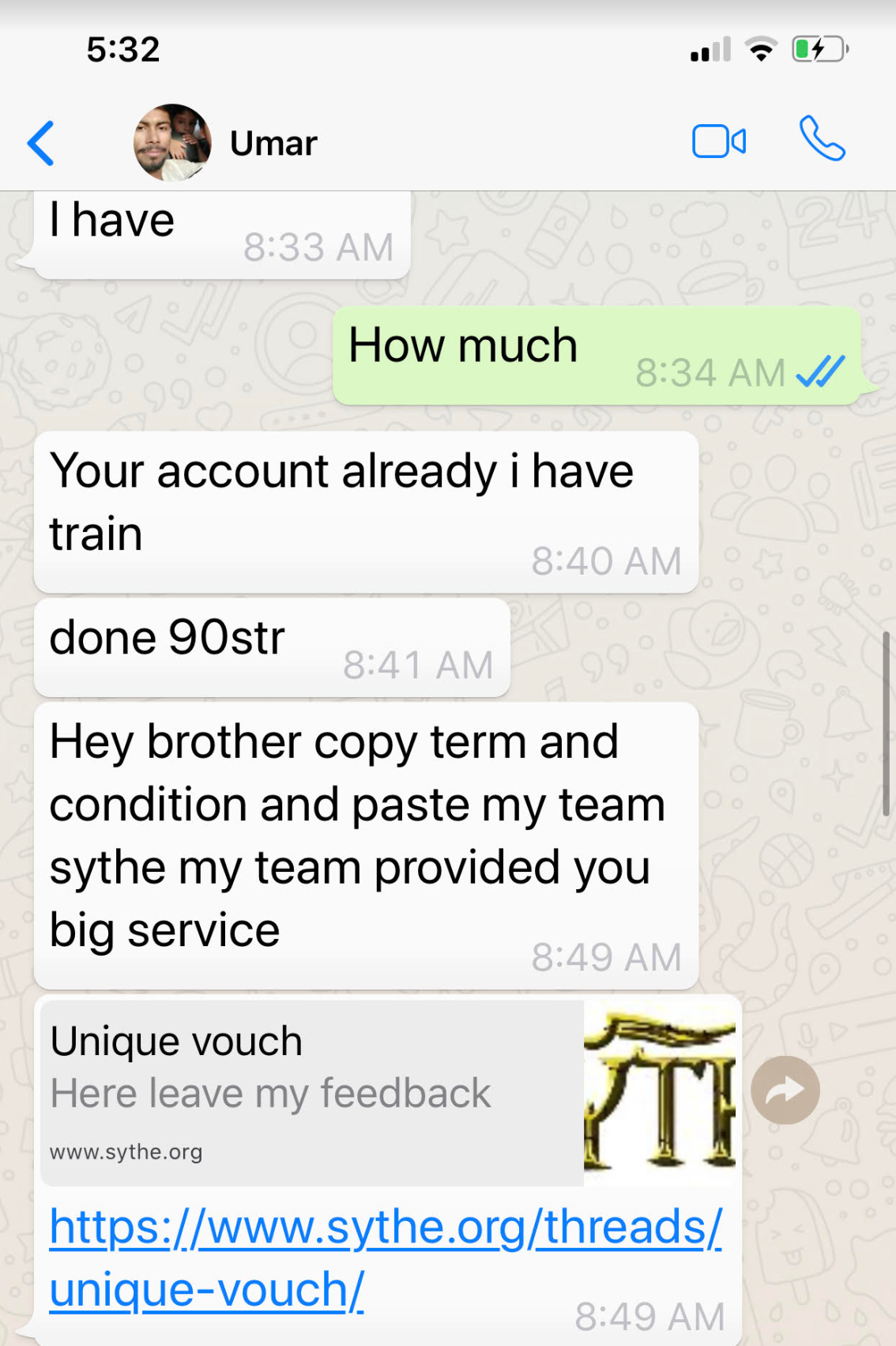896x1346 pixels.
Task: Forward the Unique vouch link message
Action: [x=785, y=1090]
